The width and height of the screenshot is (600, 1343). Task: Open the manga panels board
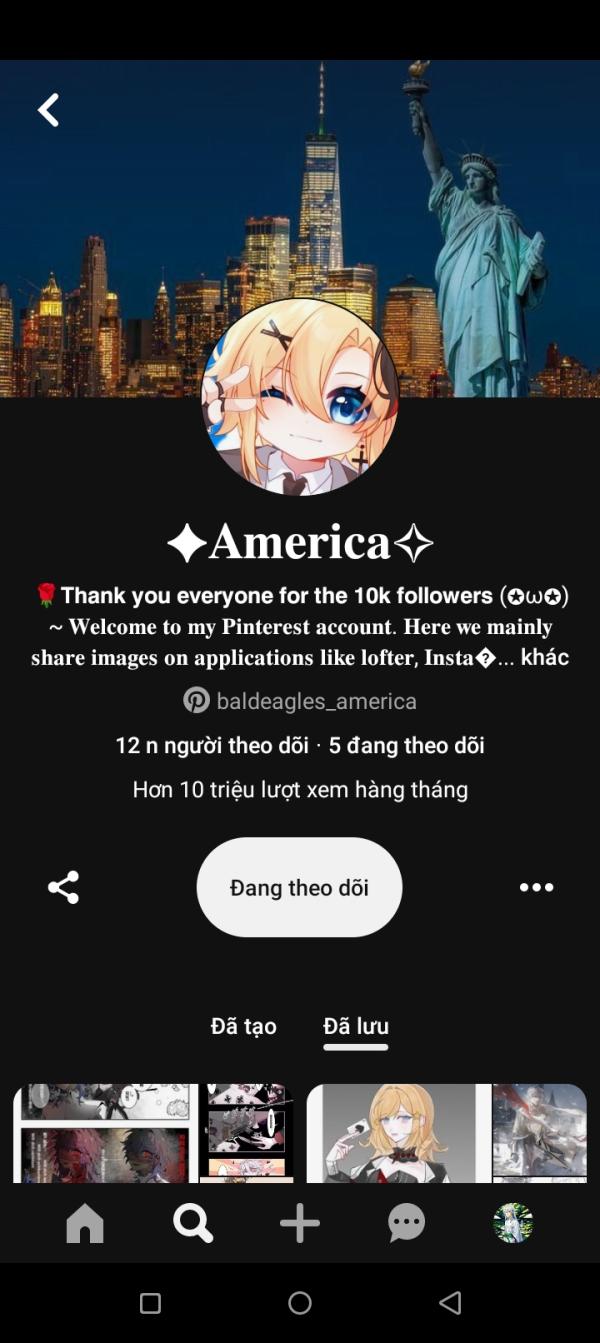153,1133
